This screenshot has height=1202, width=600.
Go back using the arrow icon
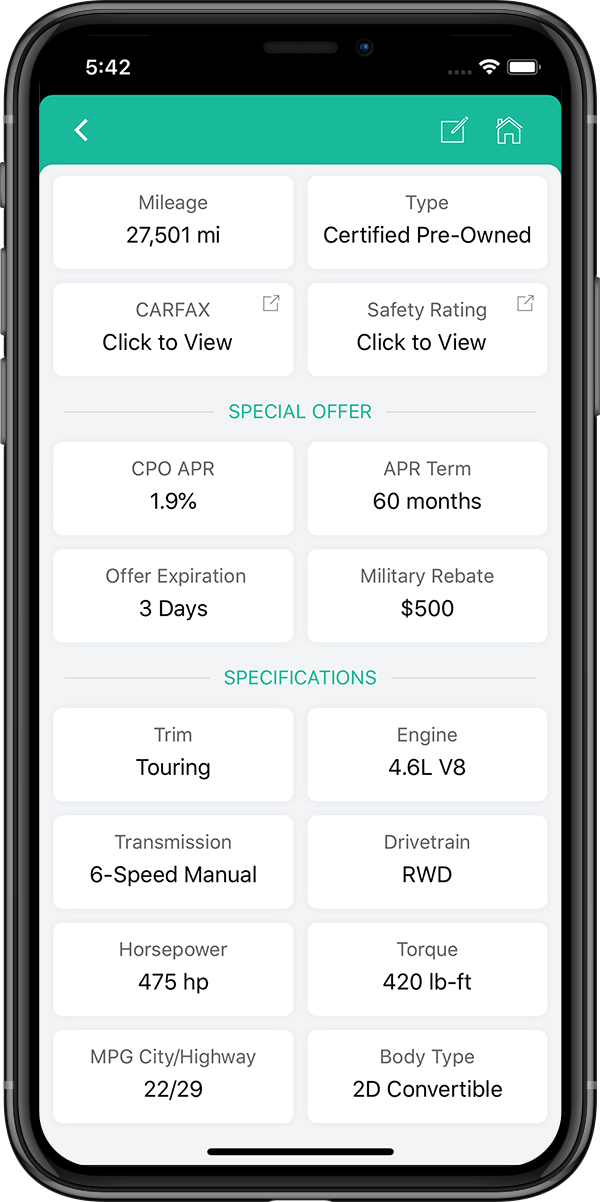[82, 130]
